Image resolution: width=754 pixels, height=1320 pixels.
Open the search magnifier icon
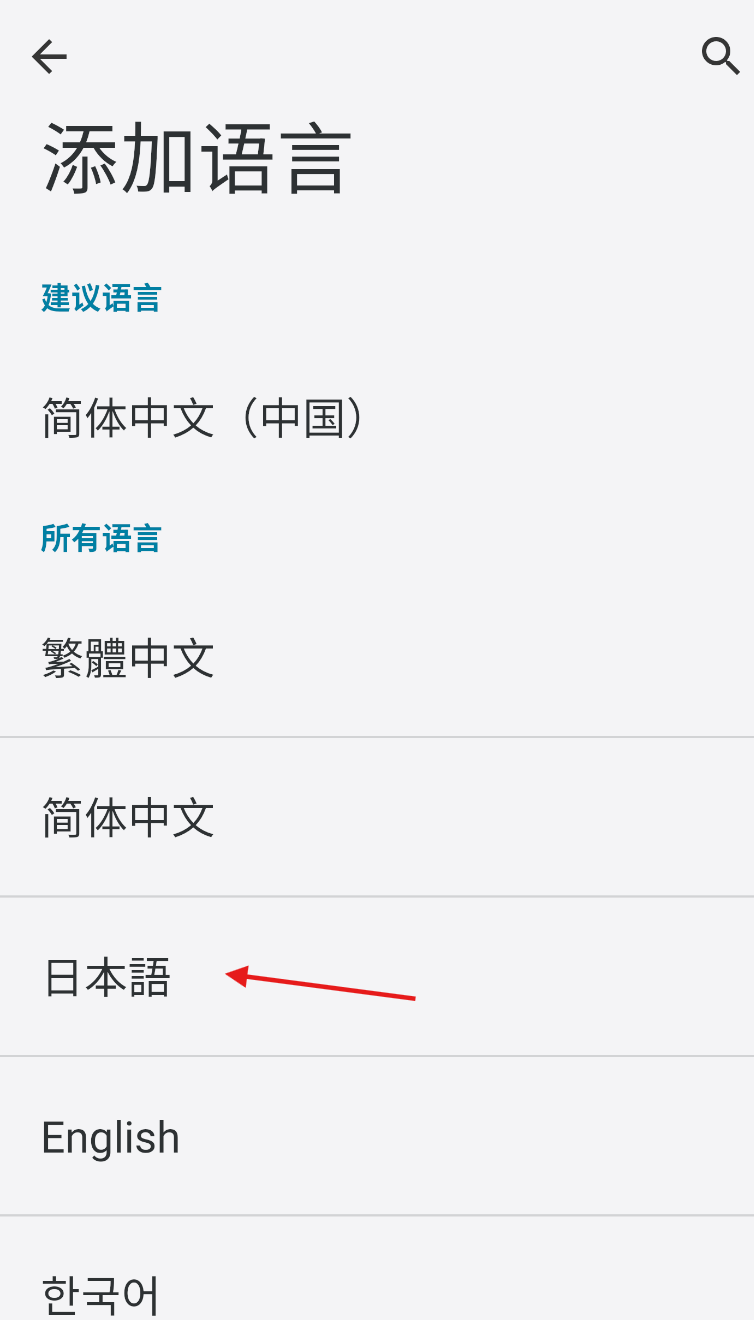pos(720,57)
